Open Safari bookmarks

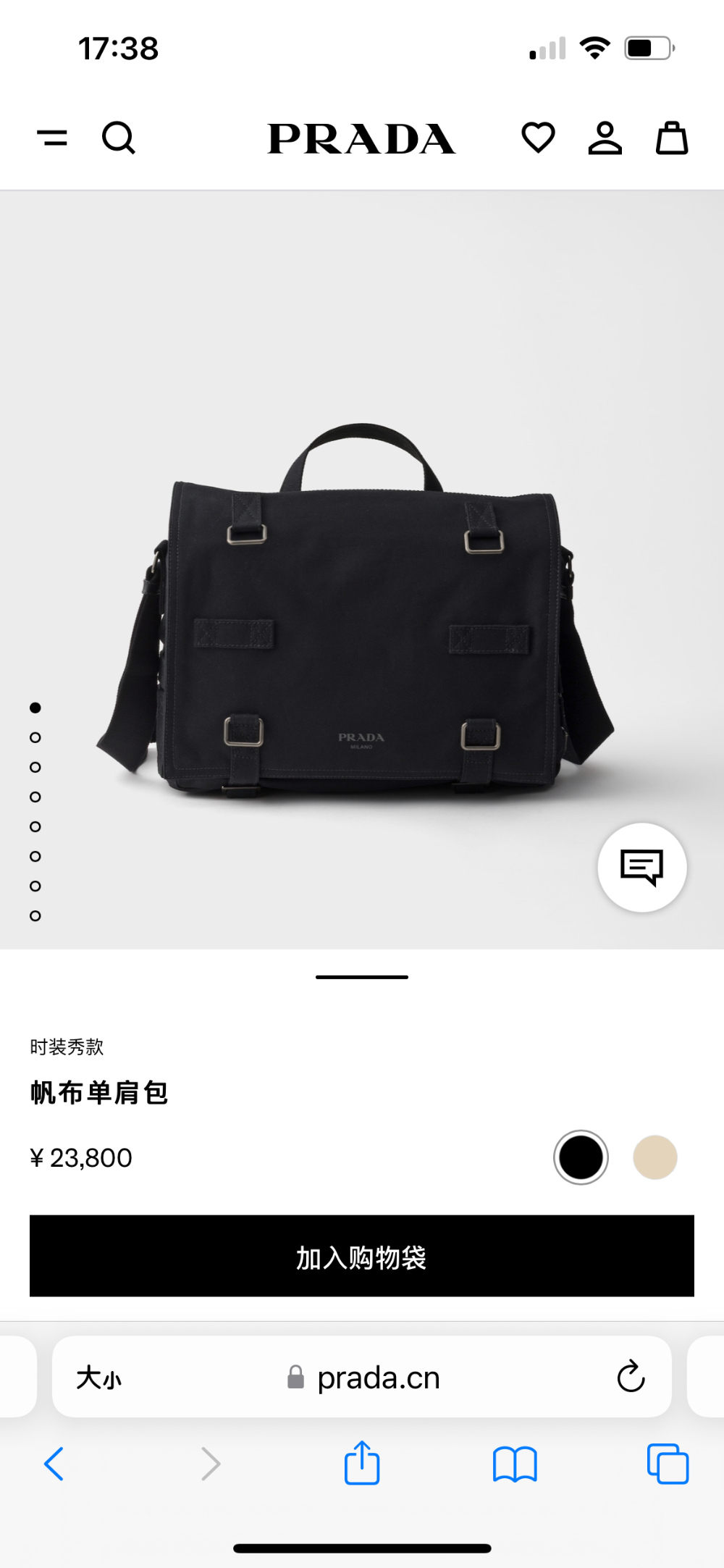(515, 1464)
